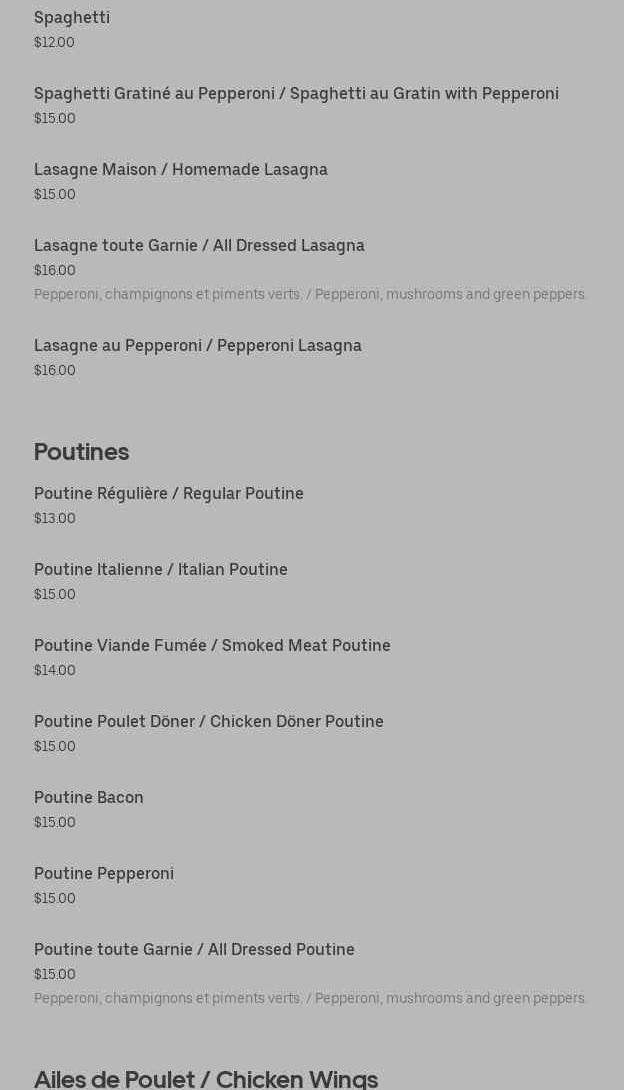Image resolution: width=624 pixels, height=1090 pixels.
Task: Select Italian Poutine
Action: point(161,570)
